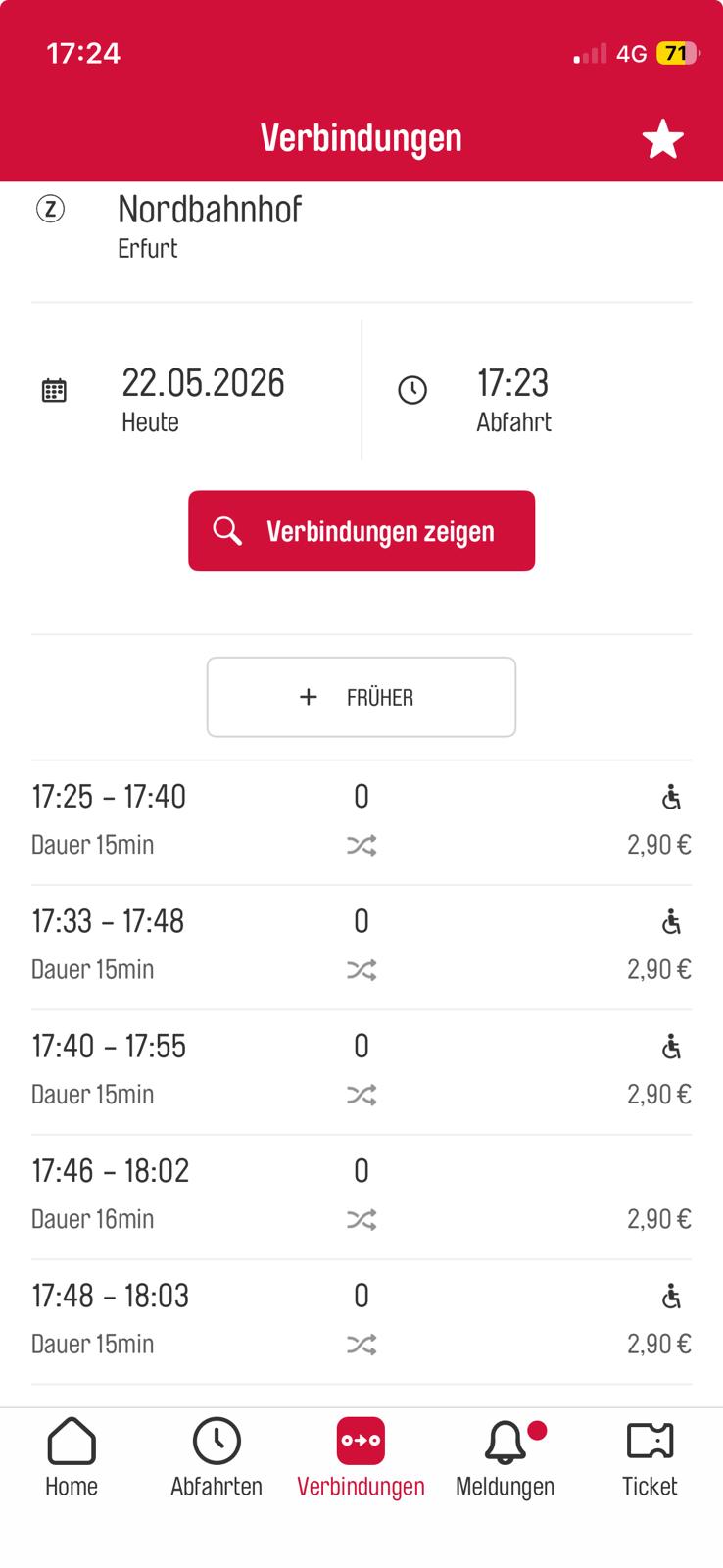Select the Verbindungen tab
The width and height of the screenshot is (723, 1568).
(x=361, y=1457)
